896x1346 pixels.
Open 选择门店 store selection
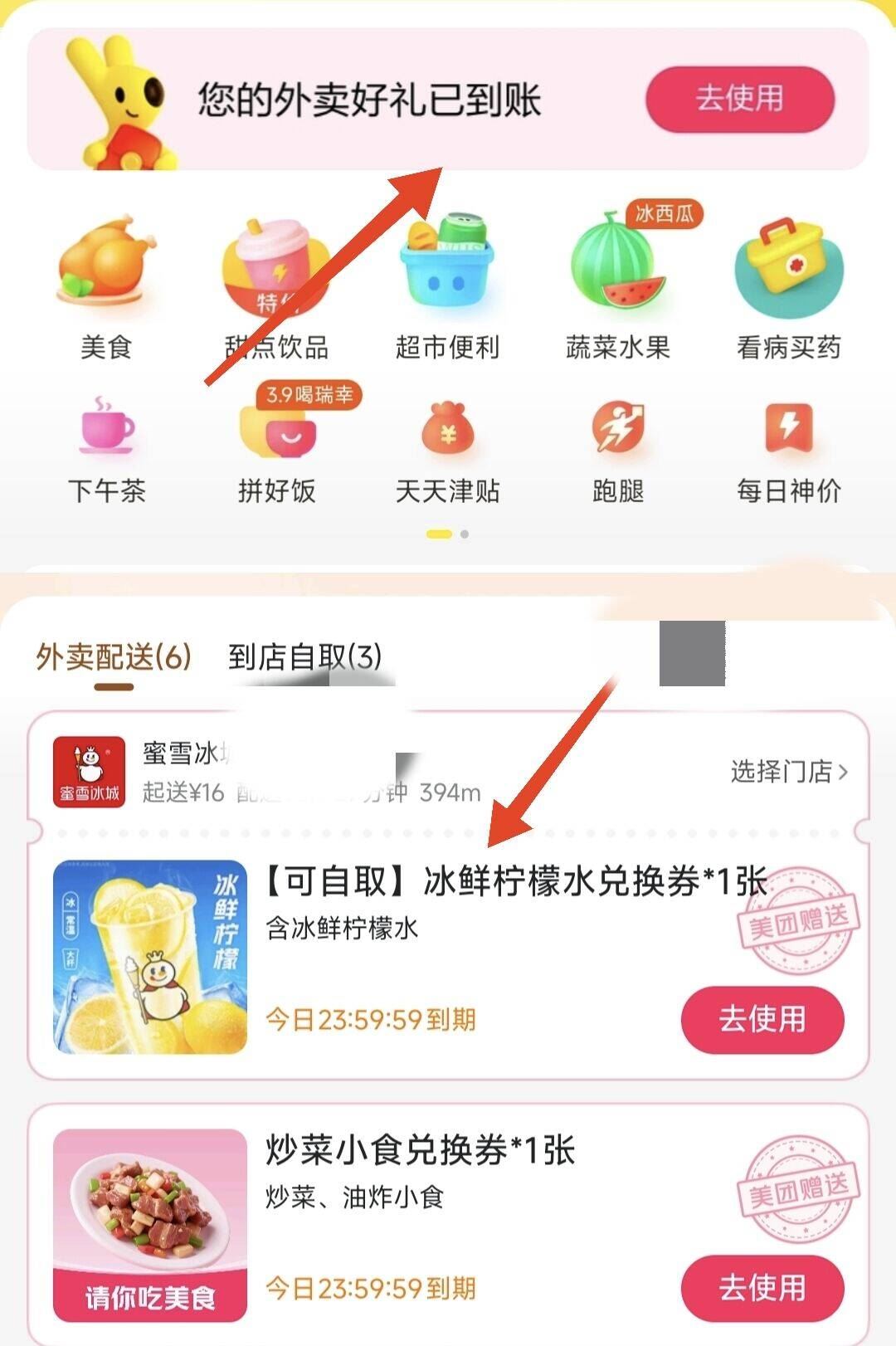[x=783, y=770]
